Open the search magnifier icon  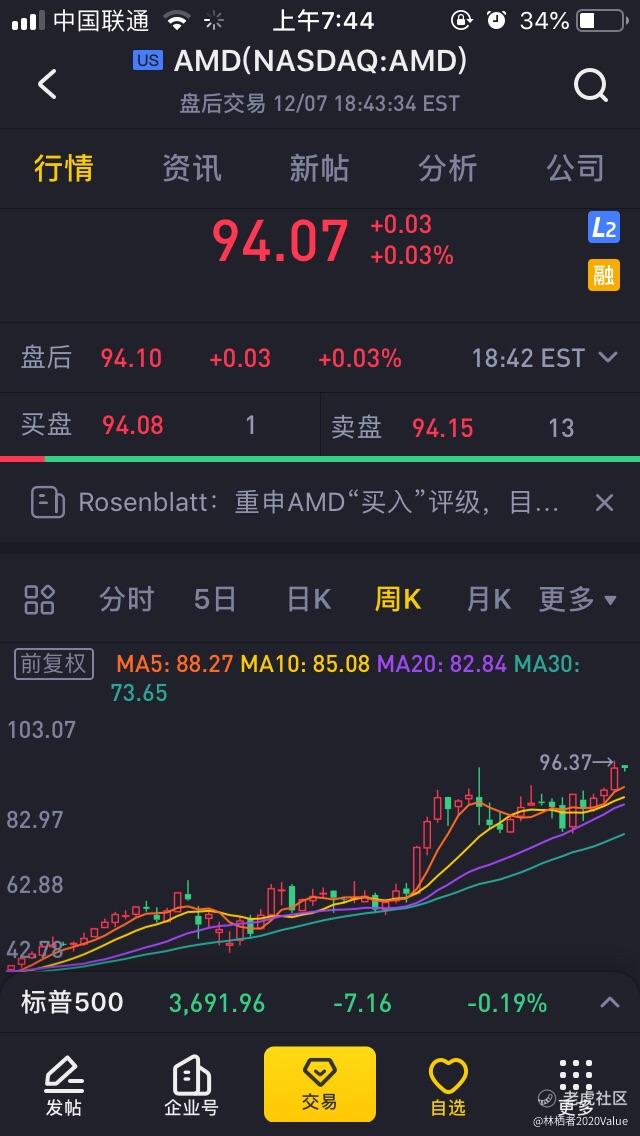pos(591,85)
